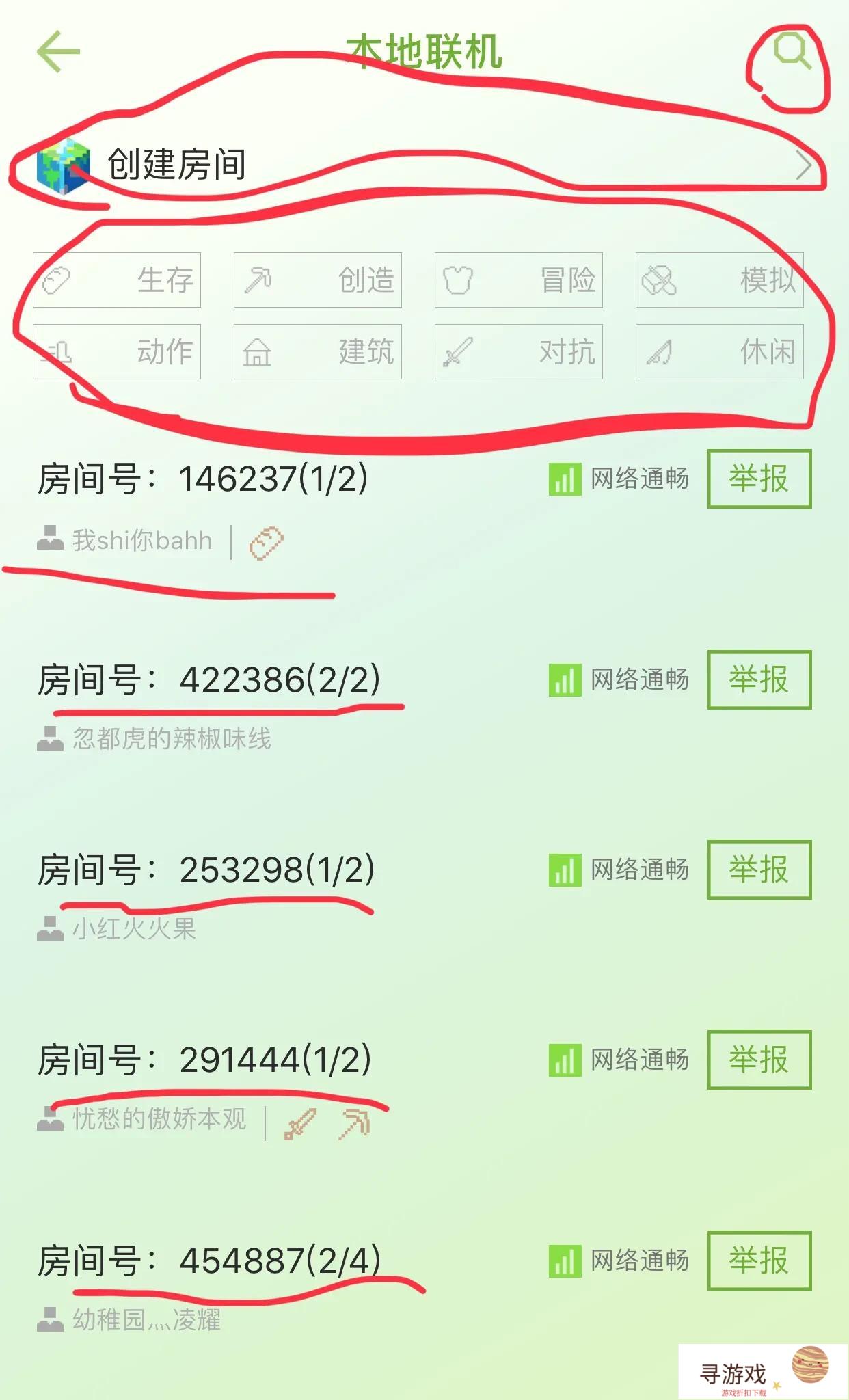The width and height of the screenshot is (849, 1400).
Task: Select the 生存 category filter
Action: click(x=117, y=280)
